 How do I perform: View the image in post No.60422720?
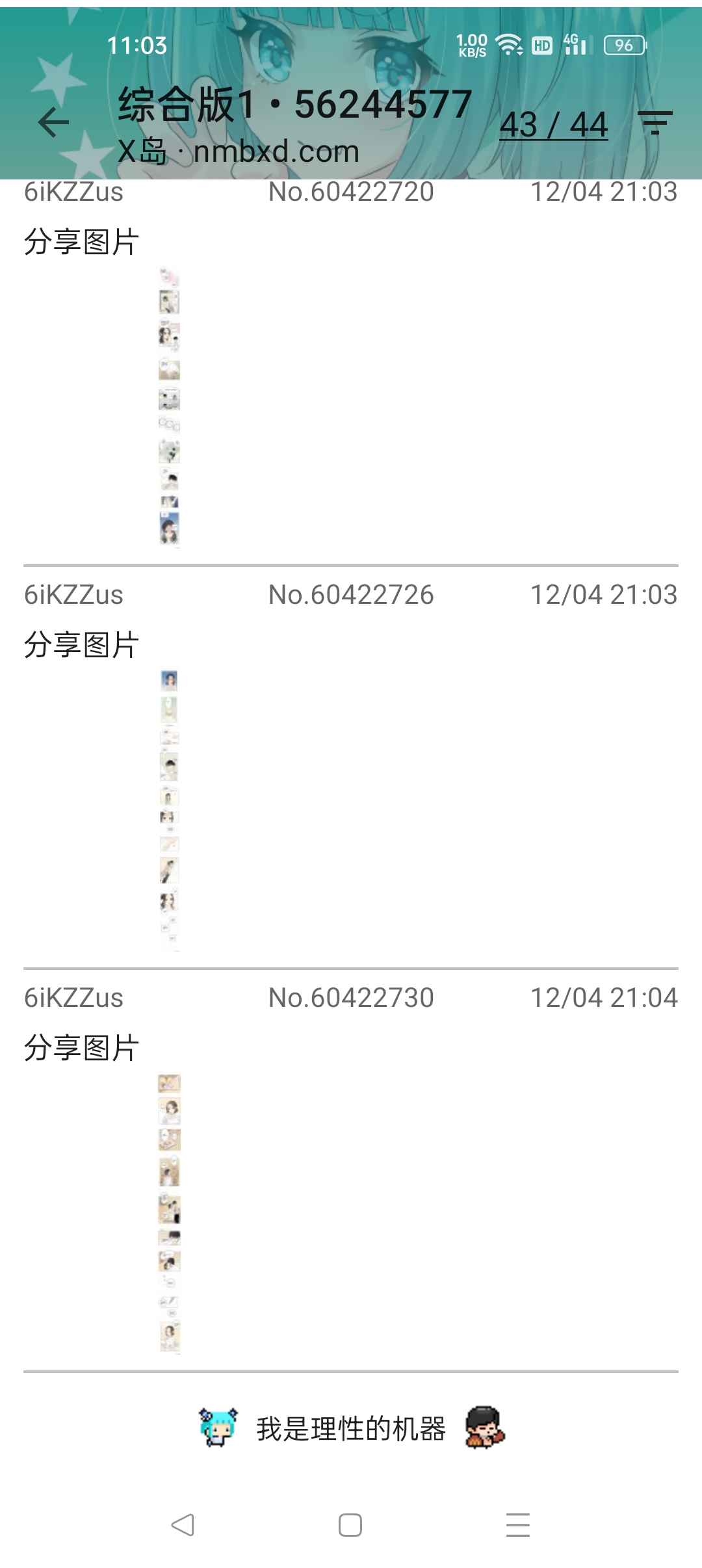click(x=170, y=407)
